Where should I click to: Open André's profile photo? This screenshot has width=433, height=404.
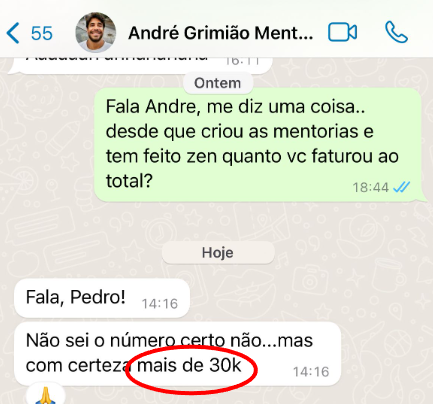(96, 32)
